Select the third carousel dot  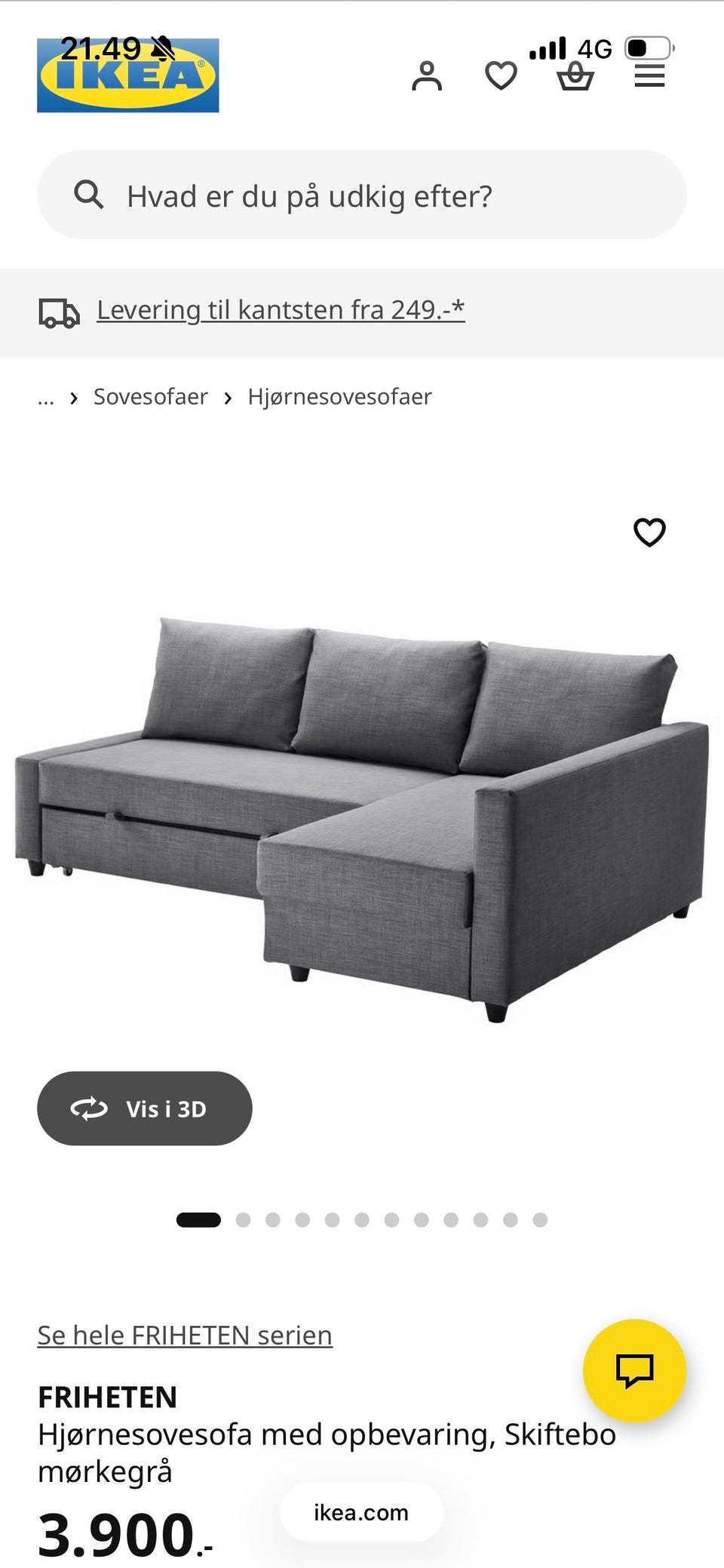click(274, 1219)
